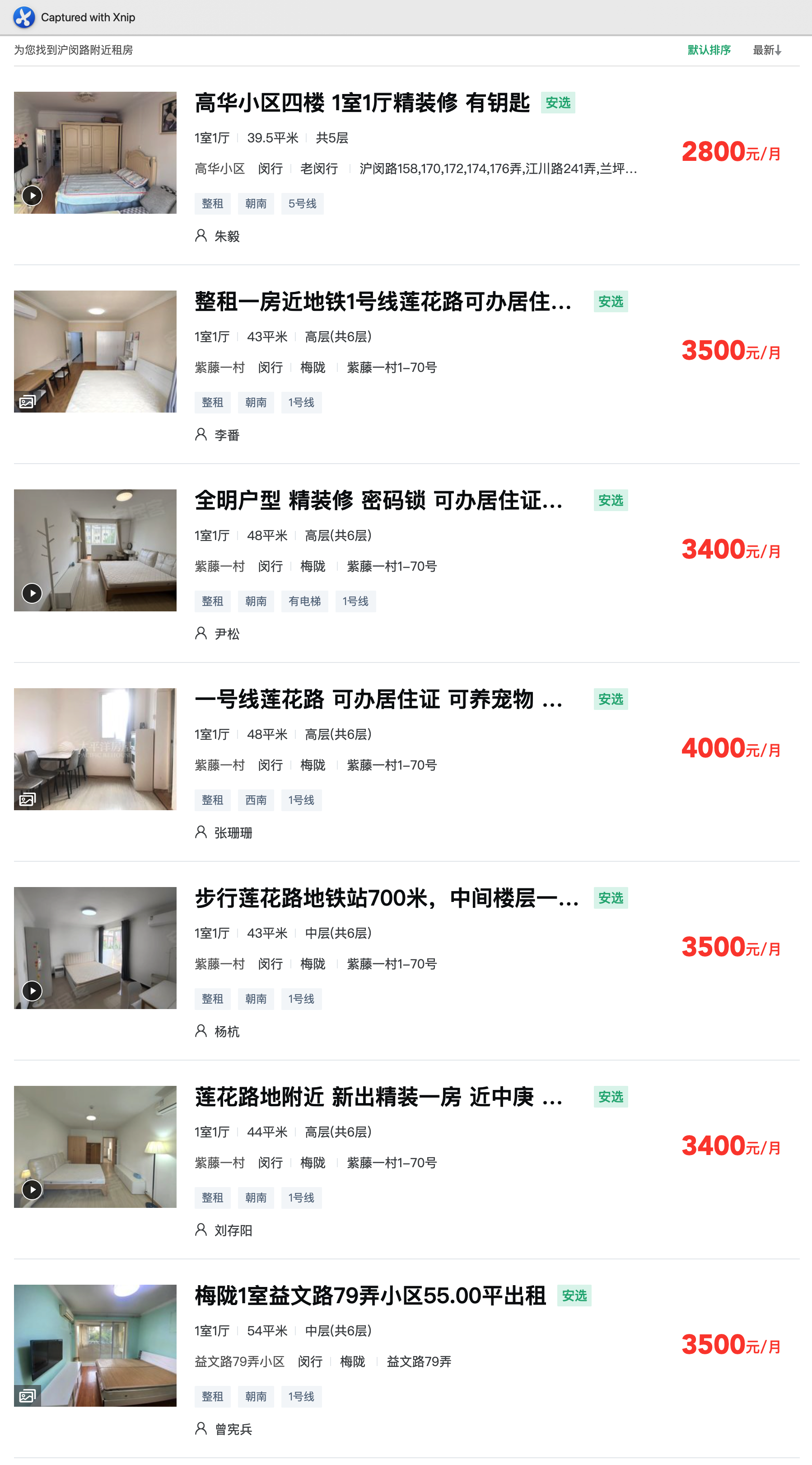Viewport: 812px width, 1465px height.
Task: Play video for 高华小区四楼 listing
Action: 32,196
